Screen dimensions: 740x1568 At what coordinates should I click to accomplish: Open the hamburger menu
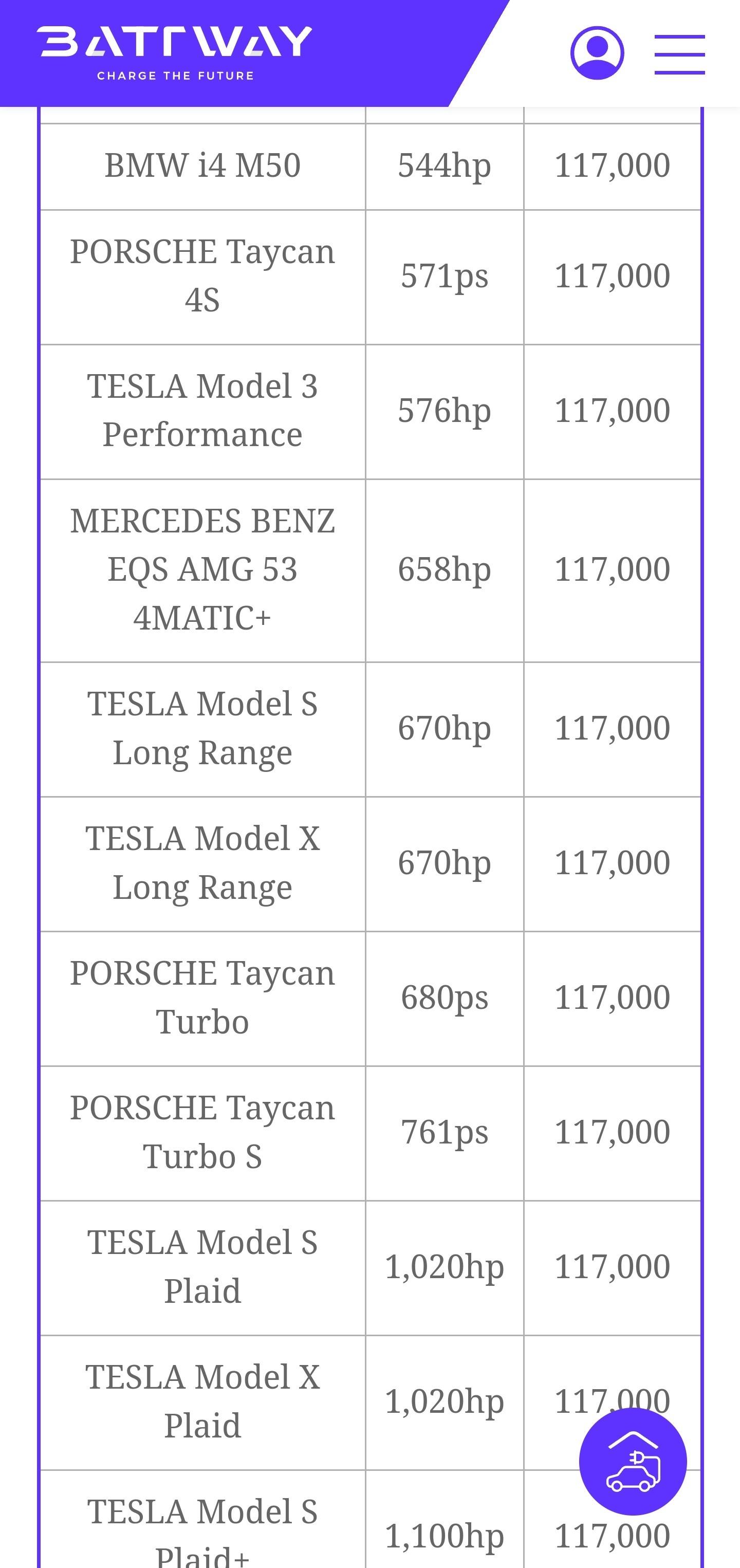679,55
